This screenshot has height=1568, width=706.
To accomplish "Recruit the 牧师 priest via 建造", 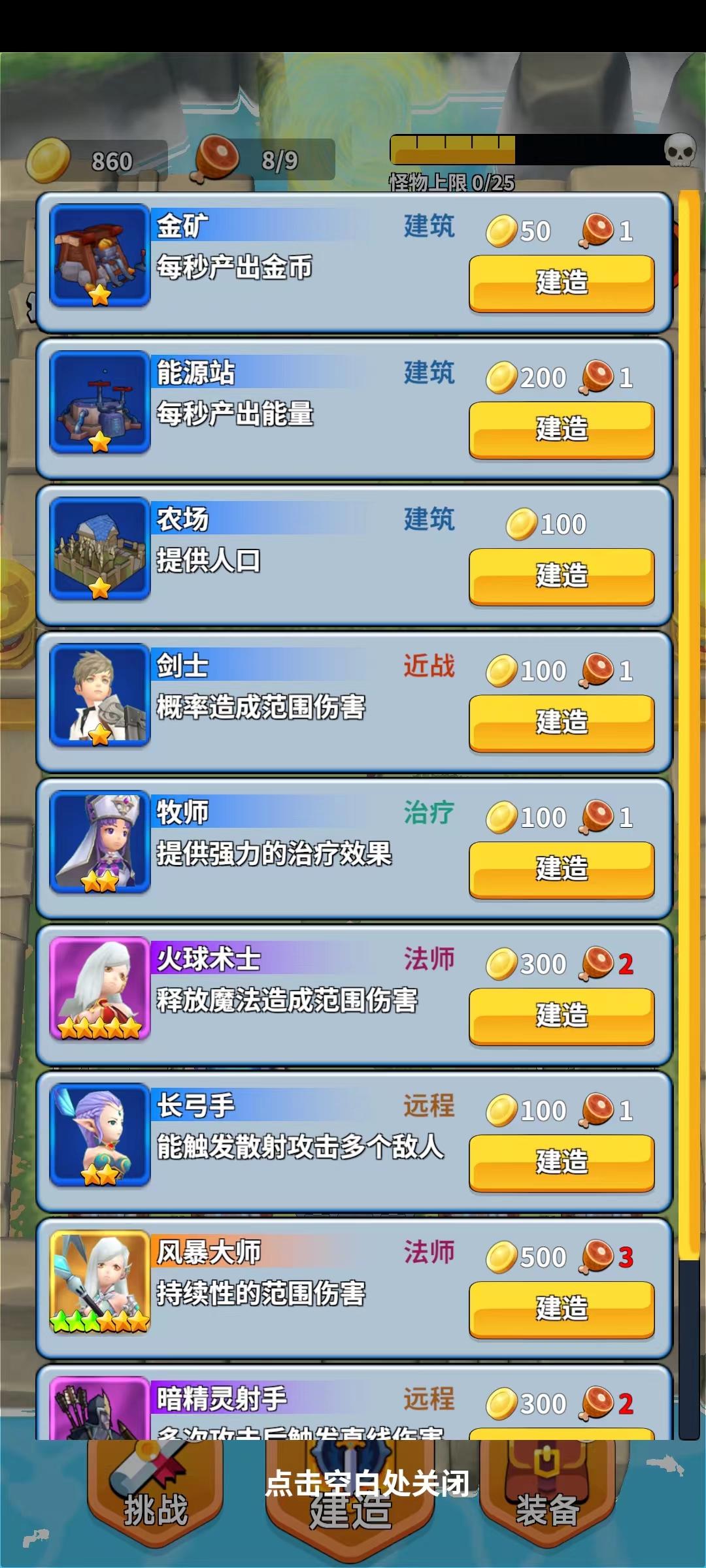I will [x=562, y=869].
